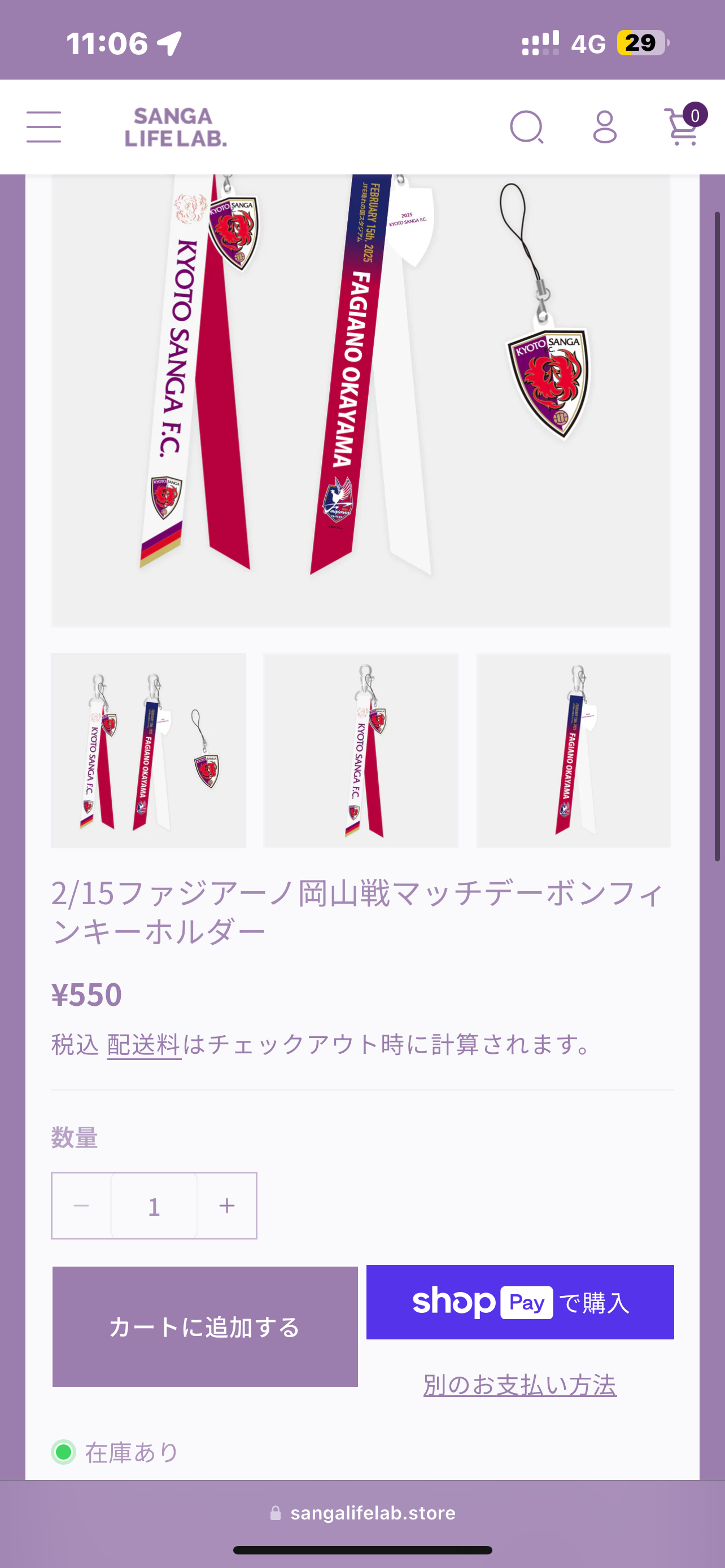Open the hamburger menu
This screenshot has width=725, height=1568.
44,127
